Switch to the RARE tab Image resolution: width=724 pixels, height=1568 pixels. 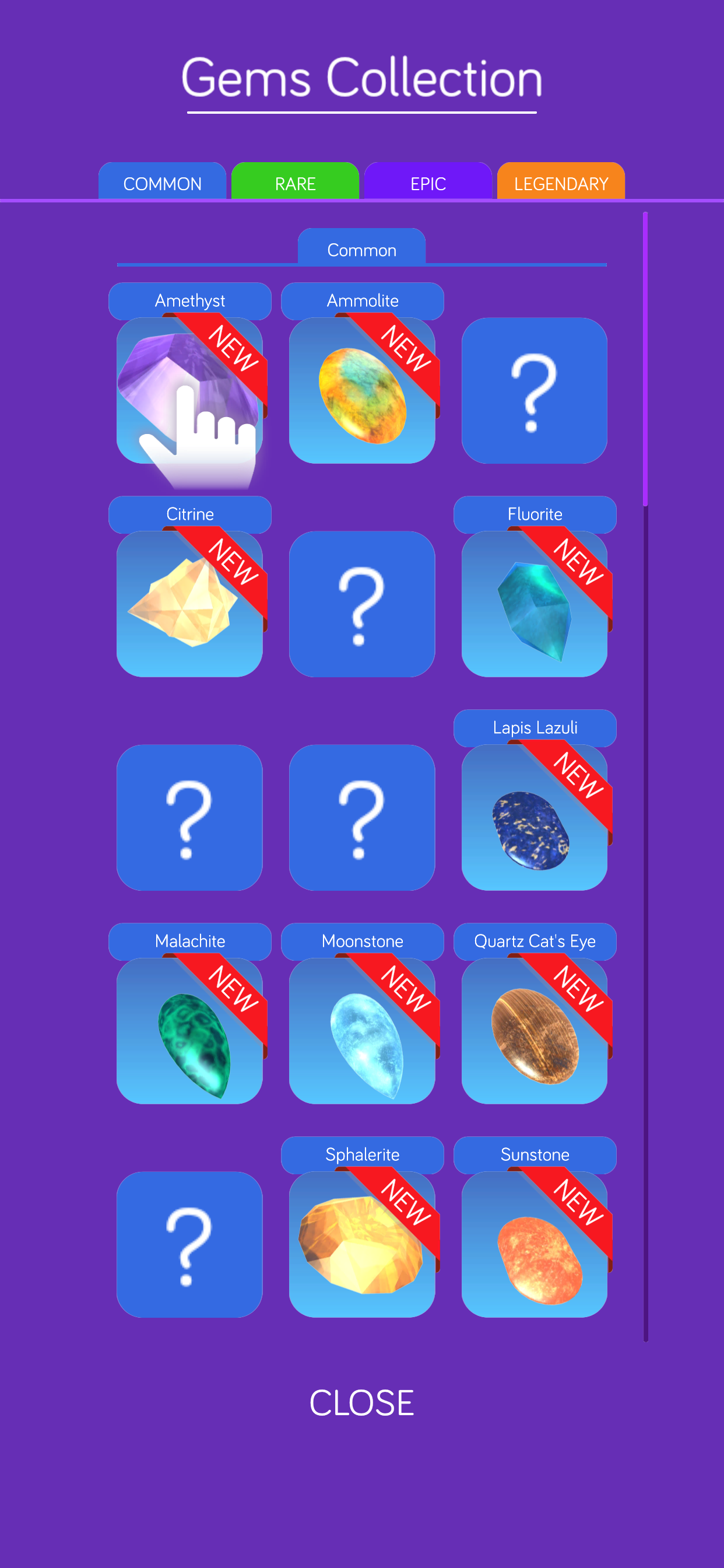[x=294, y=182]
